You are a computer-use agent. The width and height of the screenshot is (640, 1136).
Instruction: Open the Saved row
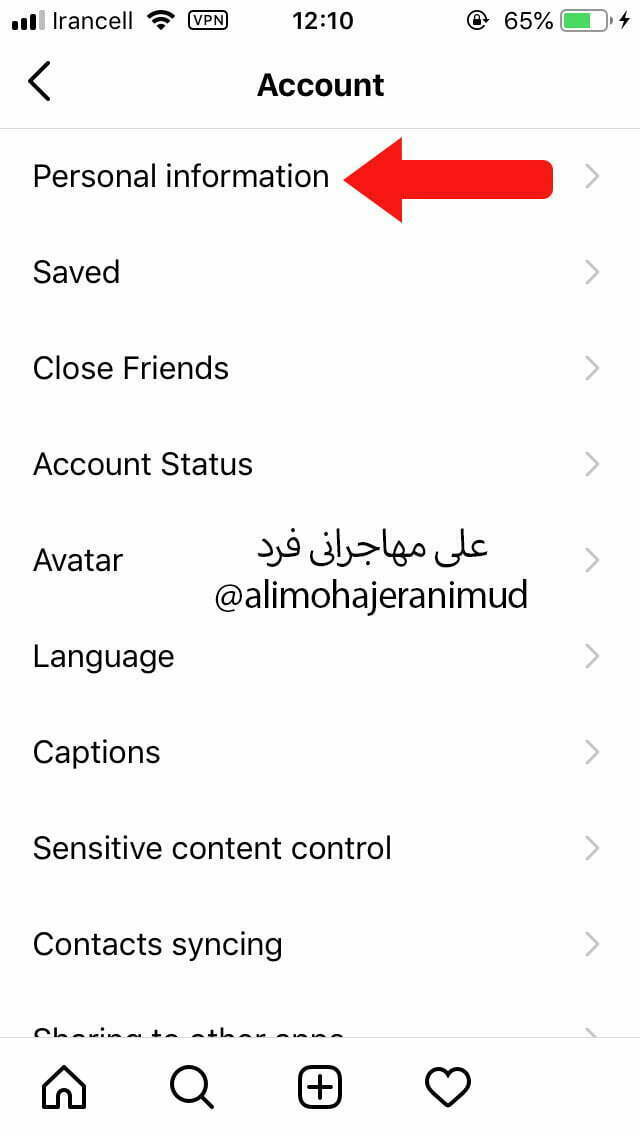[x=77, y=272]
